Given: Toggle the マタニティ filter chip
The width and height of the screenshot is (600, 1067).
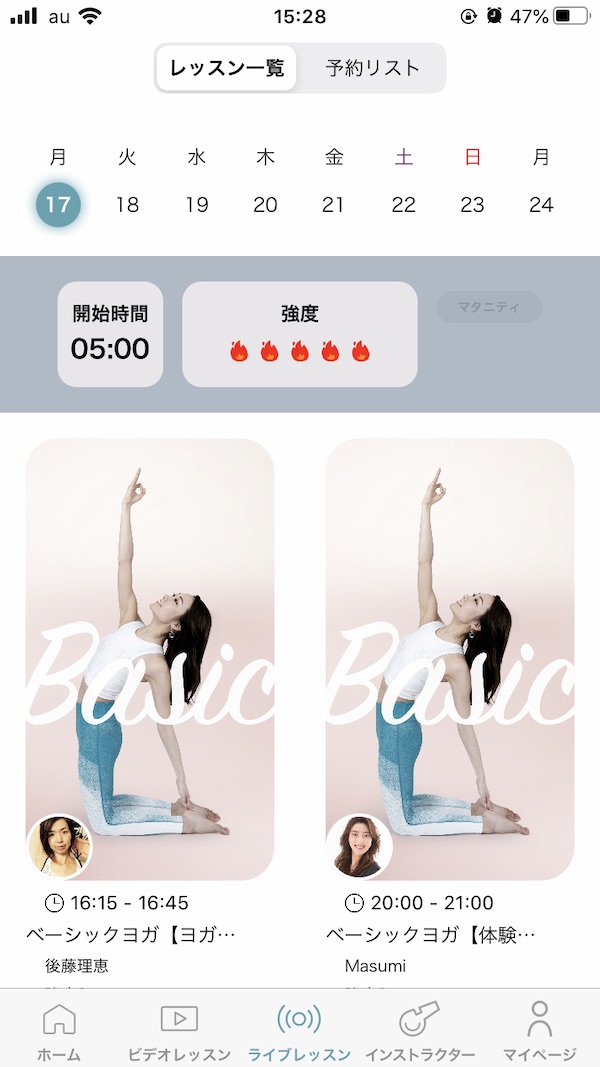Looking at the screenshot, I should [x=489, y=307].
